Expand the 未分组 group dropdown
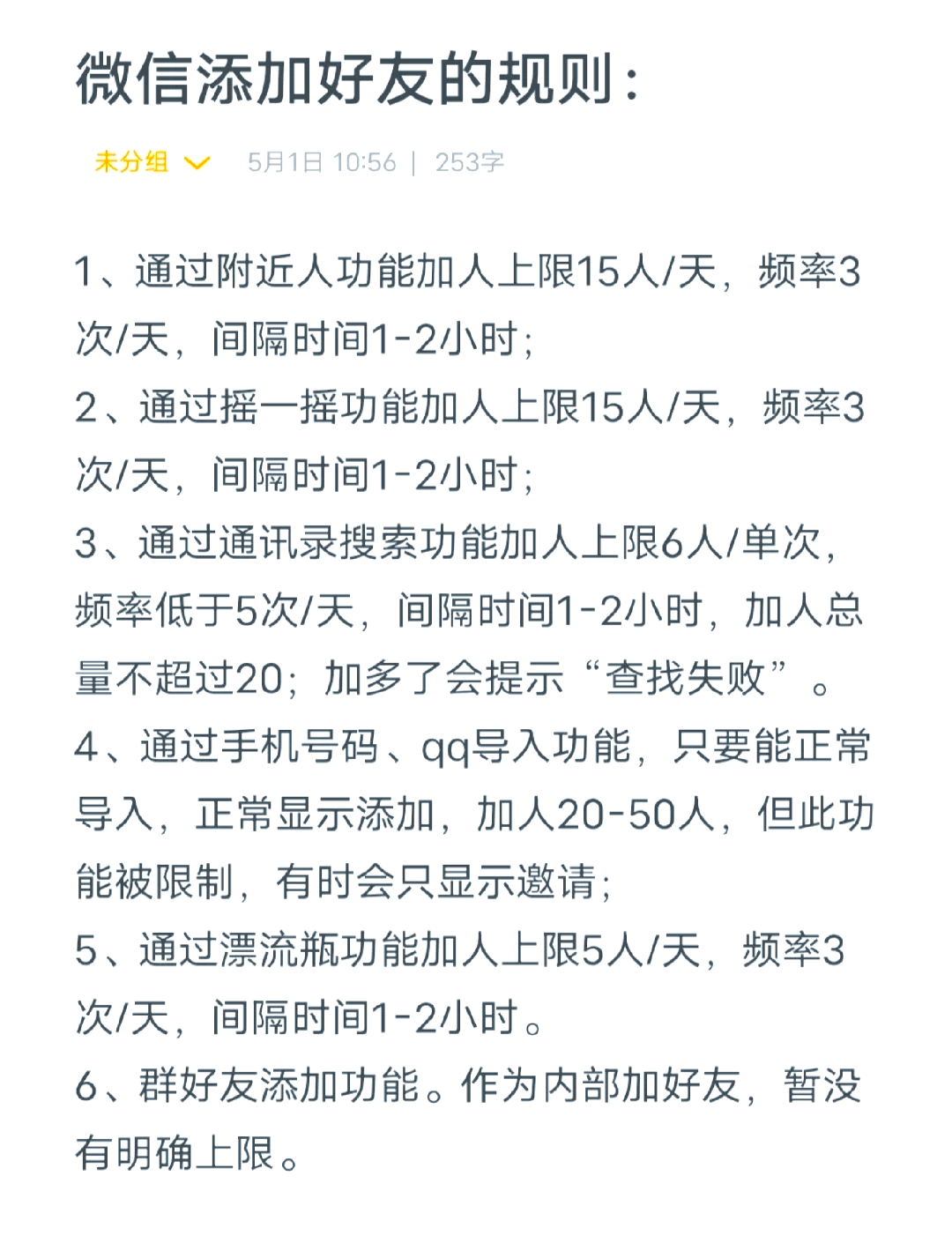This screenshot has width=952, height=1243. point(196,163)
